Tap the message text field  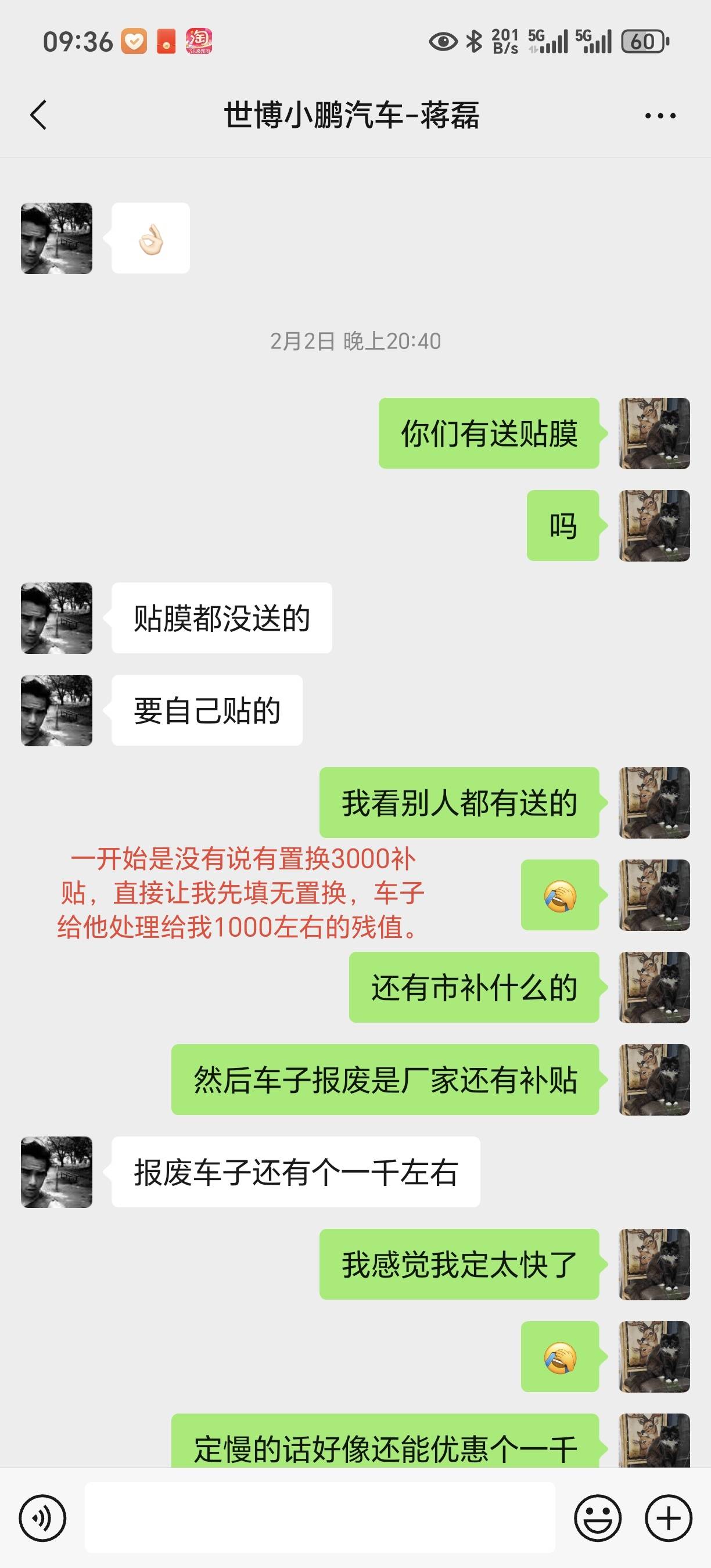pyautogui.click(x=319, y=1518)
